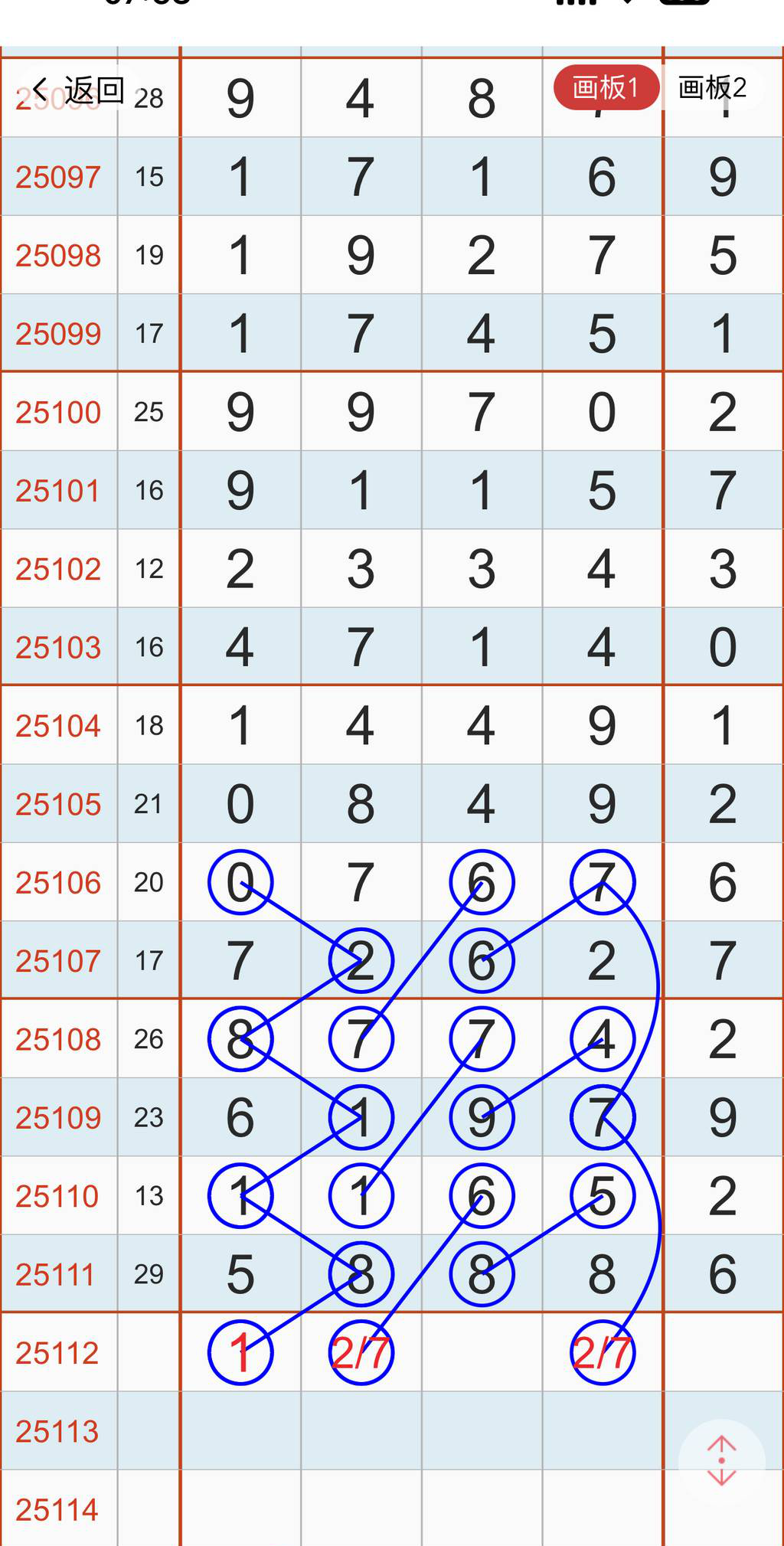Select the empty 25114 period row
Screen dimensions: 784x1546
[x=58, y=1510]
